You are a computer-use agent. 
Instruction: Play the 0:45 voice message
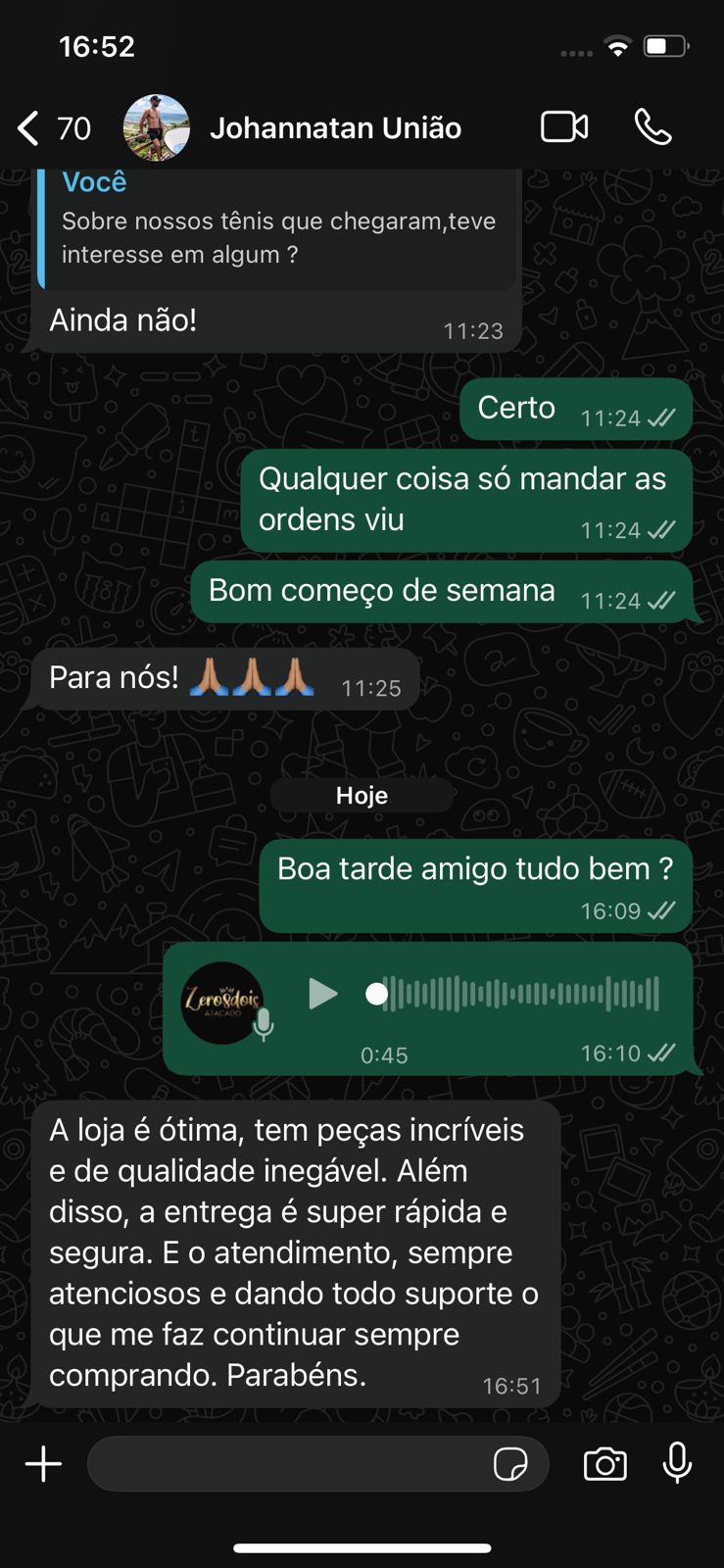322,994
